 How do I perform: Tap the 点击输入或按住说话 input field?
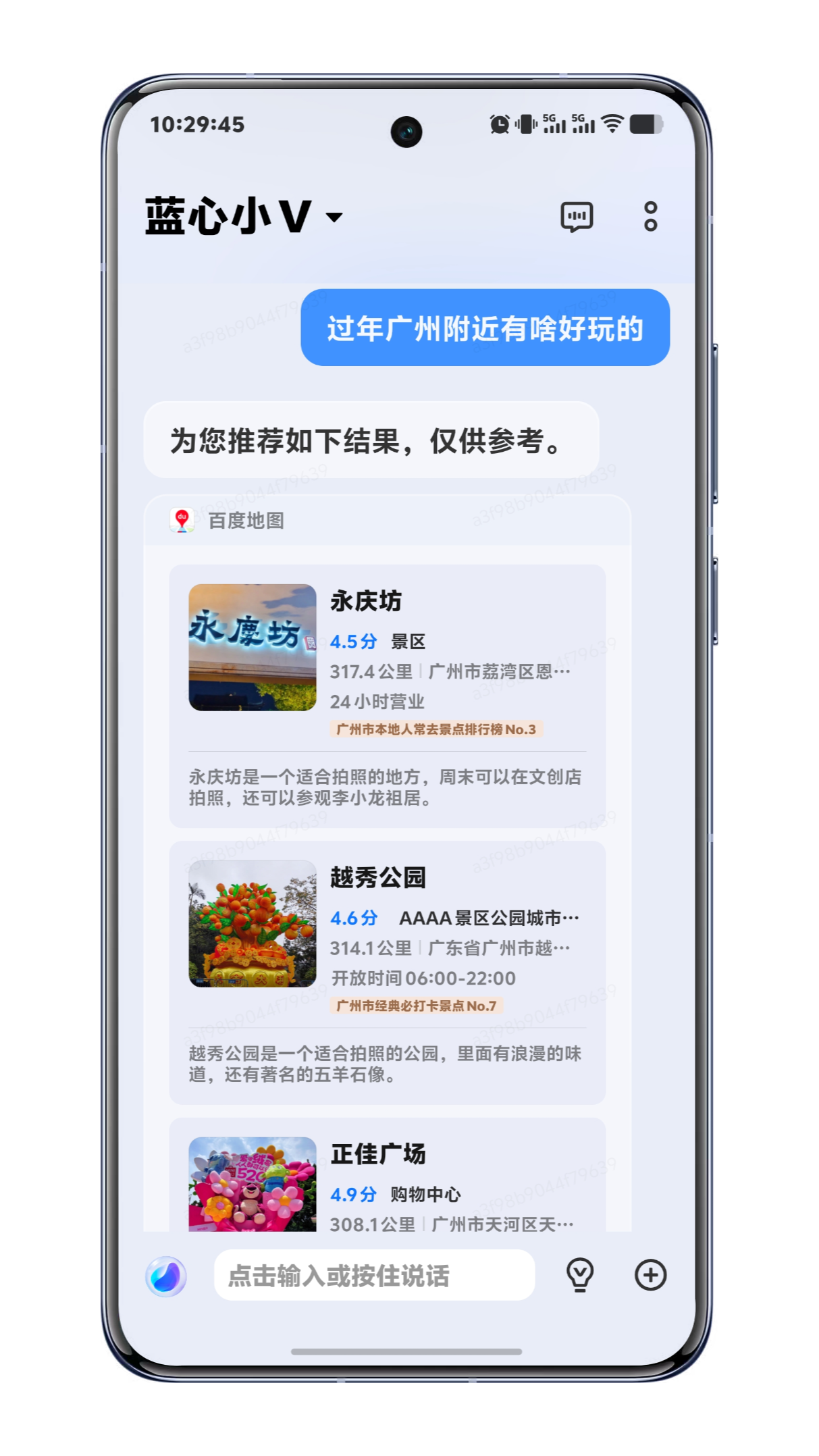tap(374, 1275)
